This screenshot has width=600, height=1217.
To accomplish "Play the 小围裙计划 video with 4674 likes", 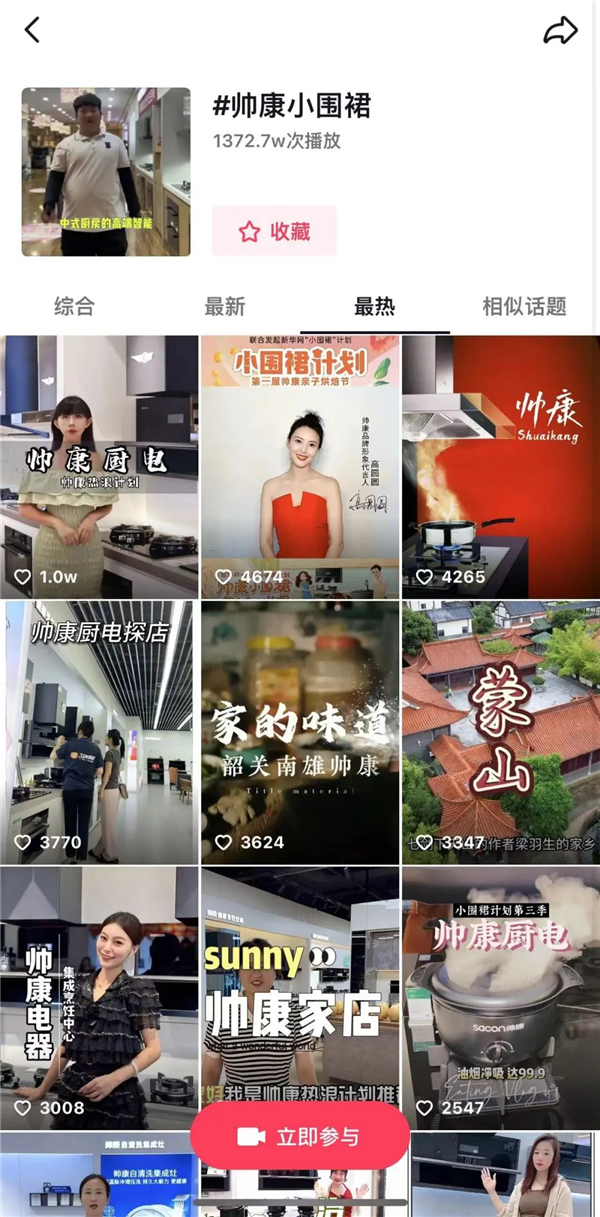I will [300, 467].
